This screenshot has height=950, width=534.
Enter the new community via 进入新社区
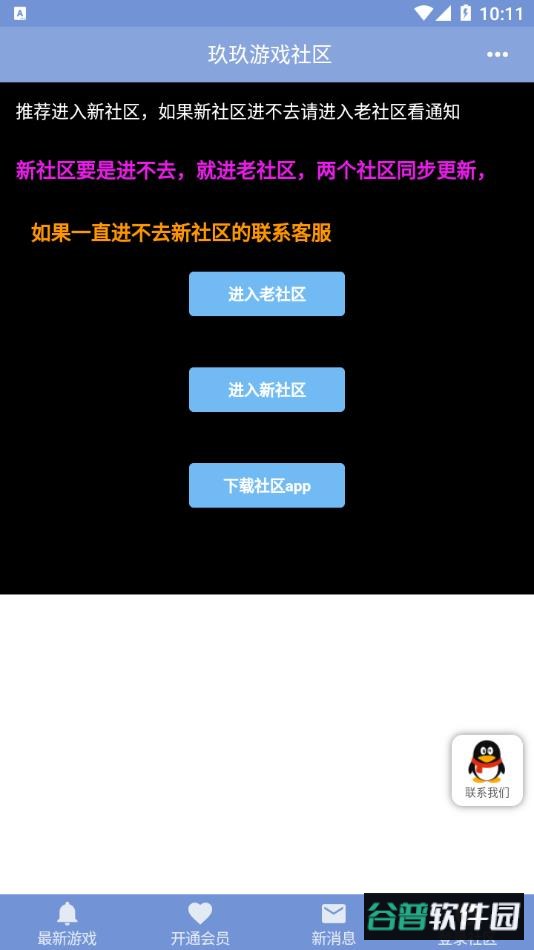[267, 390]
